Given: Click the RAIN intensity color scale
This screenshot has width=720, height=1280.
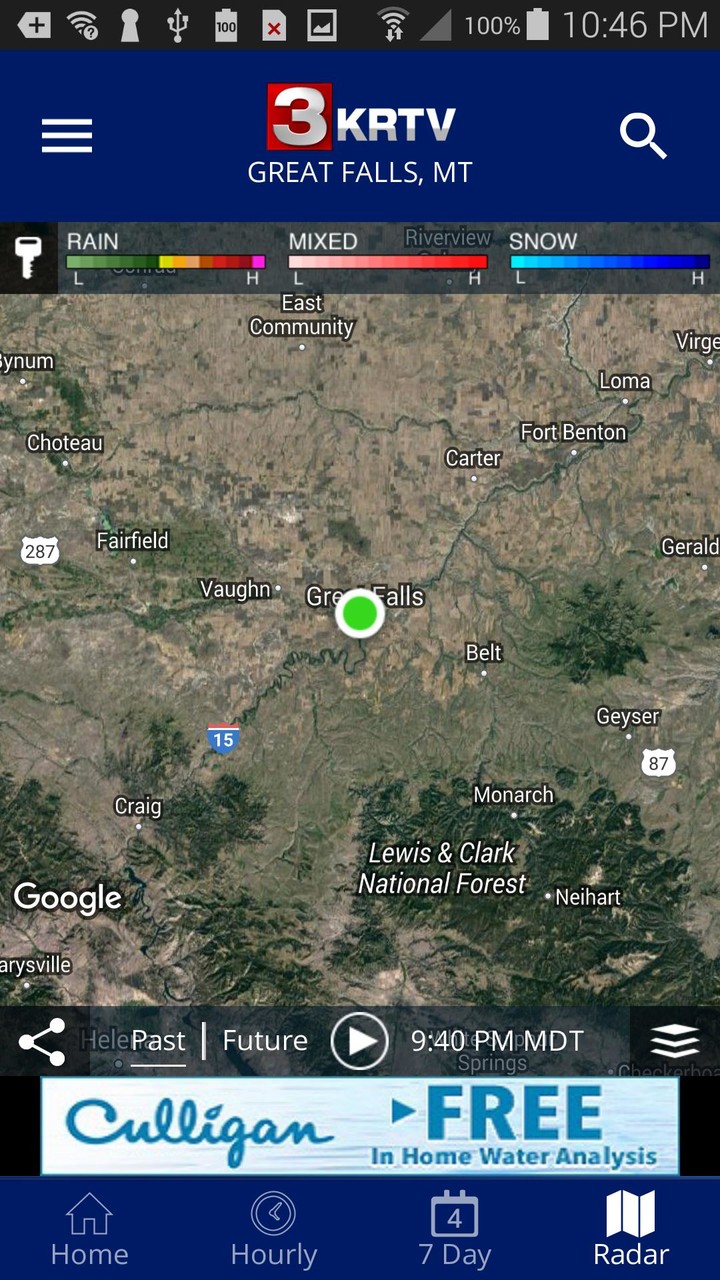Looking at the screenshot, I should pos(163,262).
